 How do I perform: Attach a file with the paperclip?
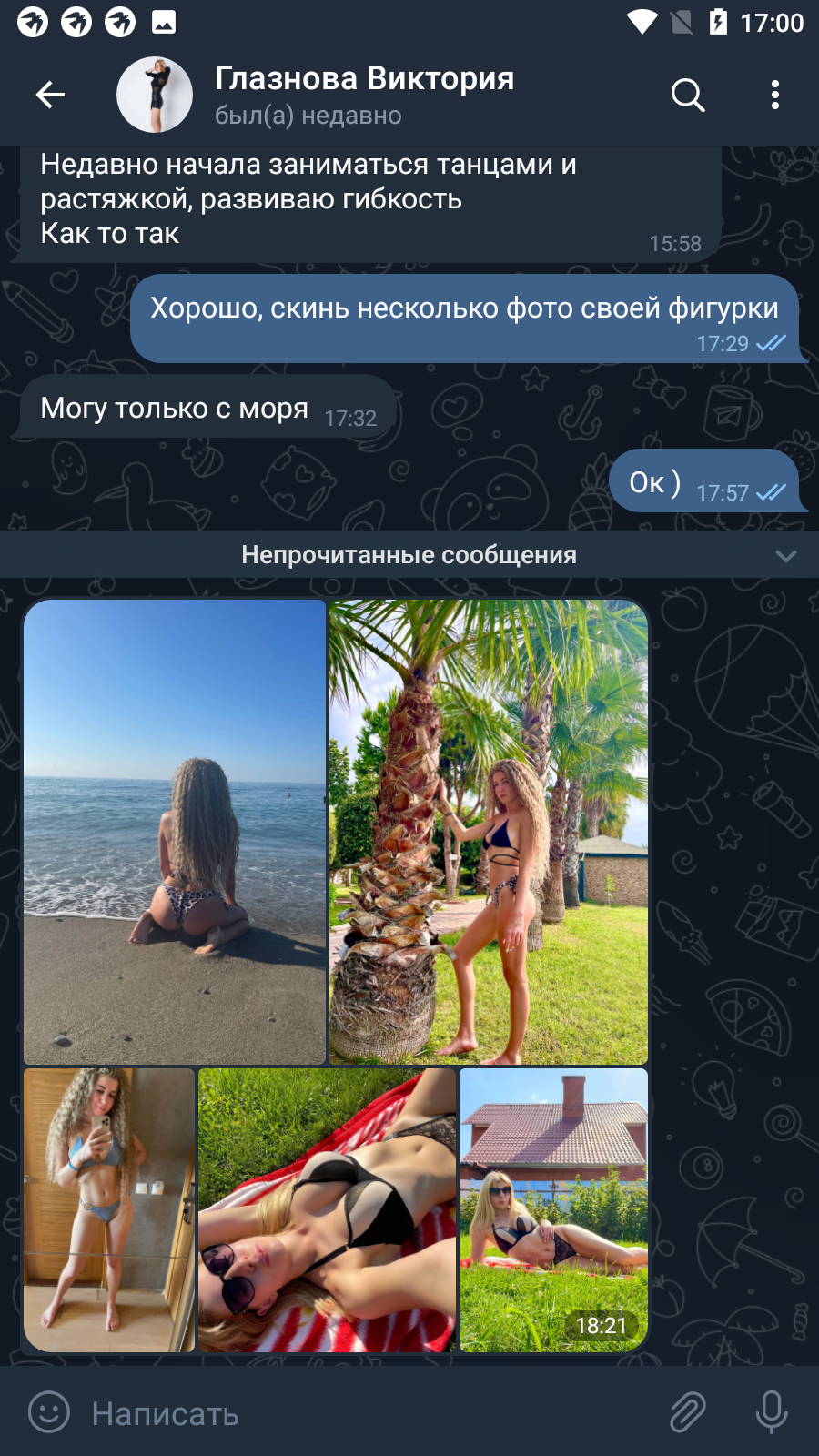pyautogui.click(x=688, y=1412)
